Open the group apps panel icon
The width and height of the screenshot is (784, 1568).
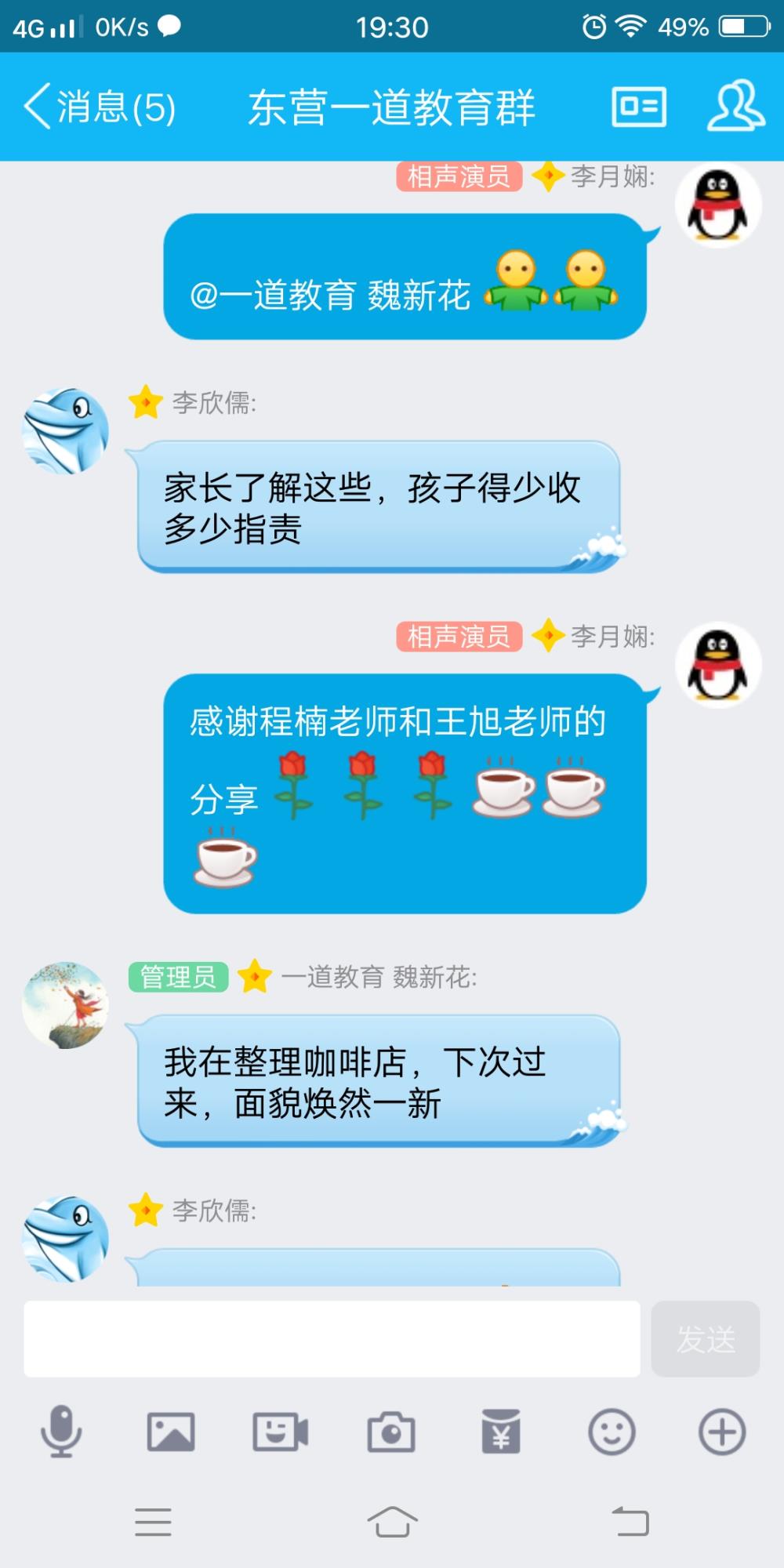(639, 107)
